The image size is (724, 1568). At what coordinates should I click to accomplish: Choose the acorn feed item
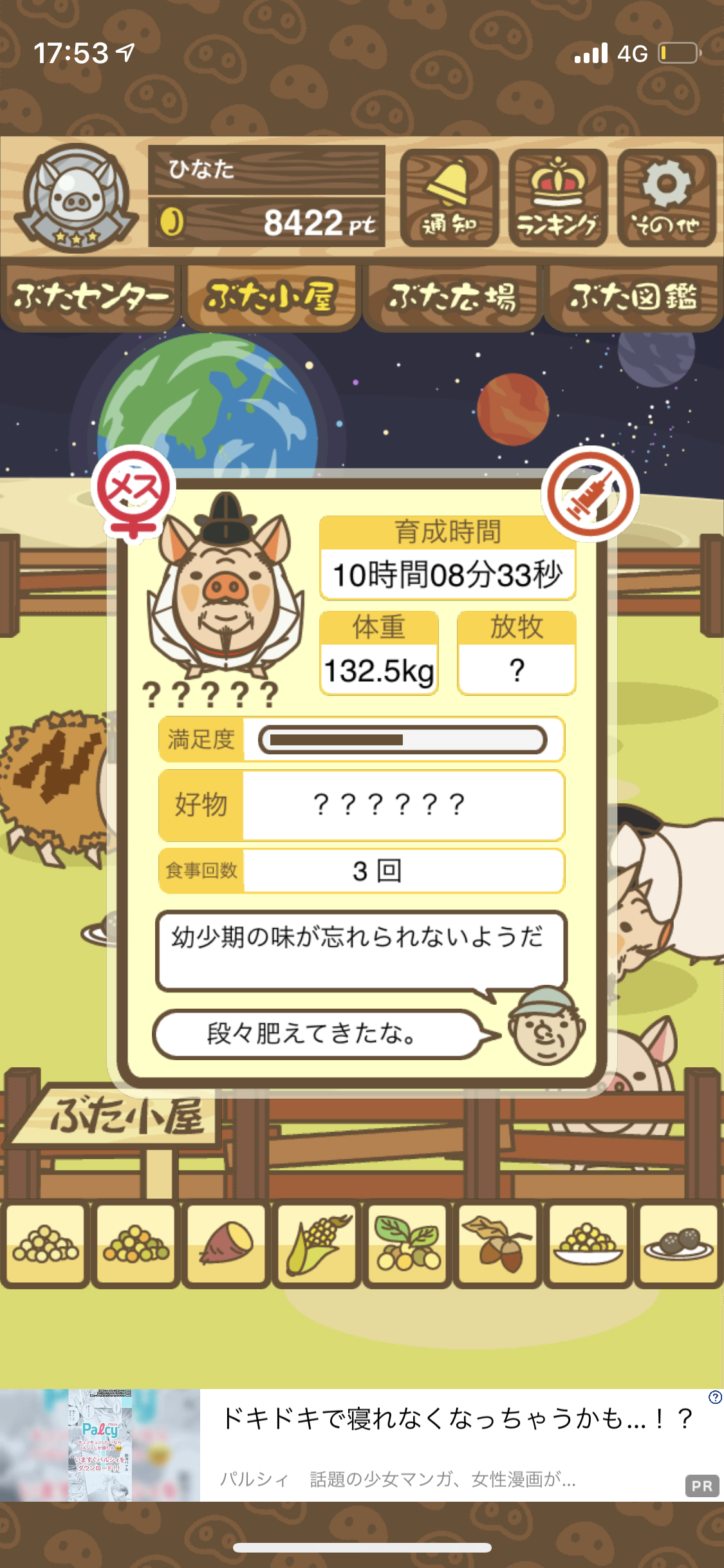pyautogui.click(x=497, y=1244)
